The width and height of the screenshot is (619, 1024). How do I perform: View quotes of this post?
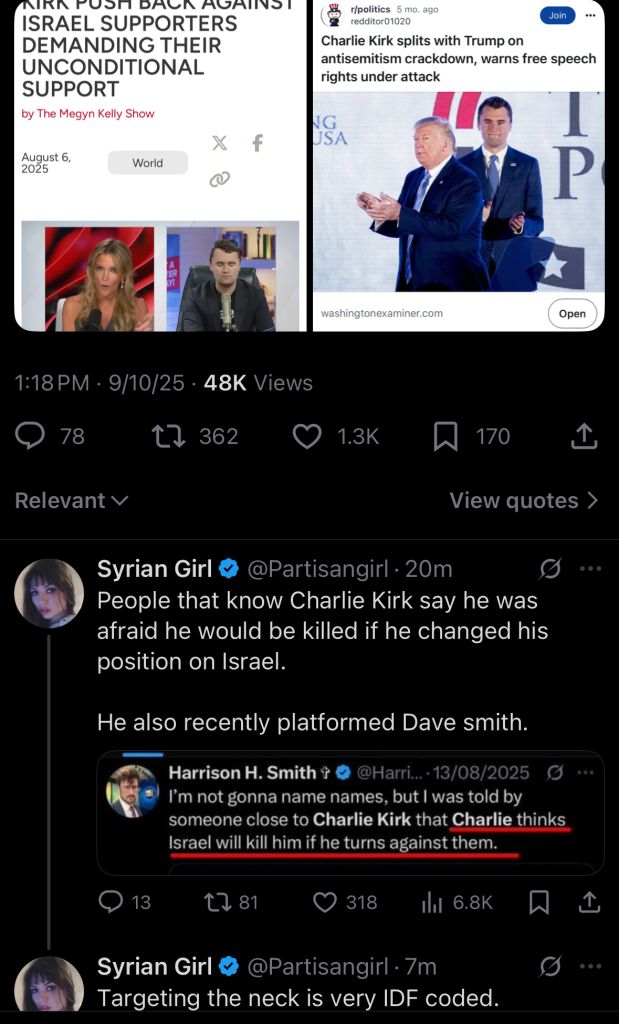tap(524, 500)
